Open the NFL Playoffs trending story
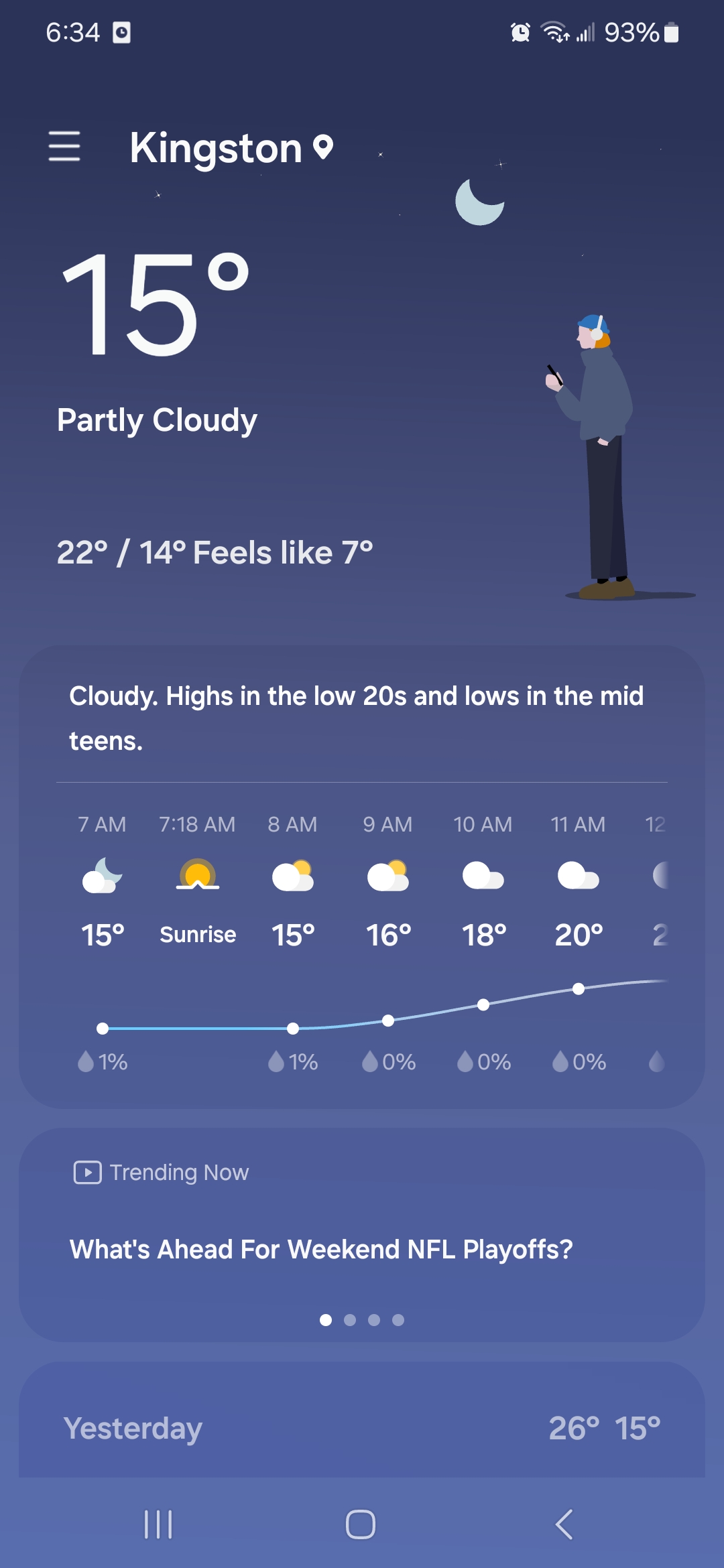This screenshot has height=1568, width=724. point(321,1250)
